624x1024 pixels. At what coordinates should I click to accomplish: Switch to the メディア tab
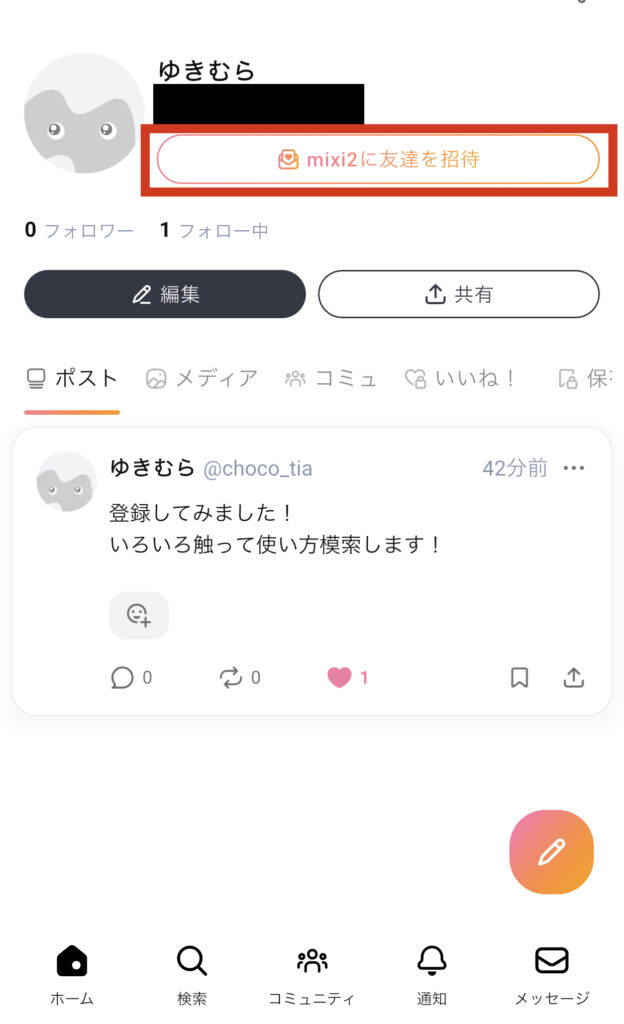[202, 378]
